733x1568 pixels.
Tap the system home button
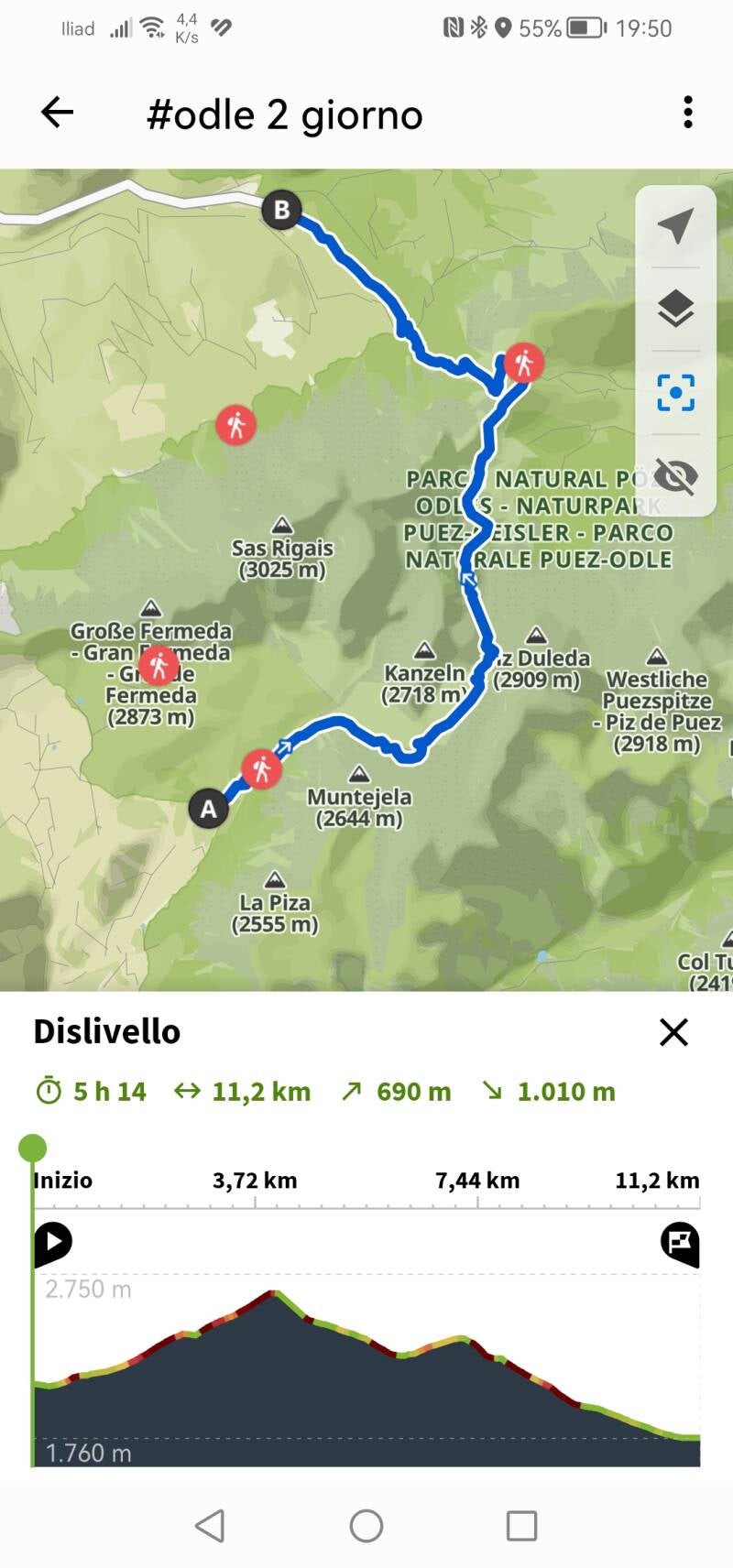[x=366, y=1526]
